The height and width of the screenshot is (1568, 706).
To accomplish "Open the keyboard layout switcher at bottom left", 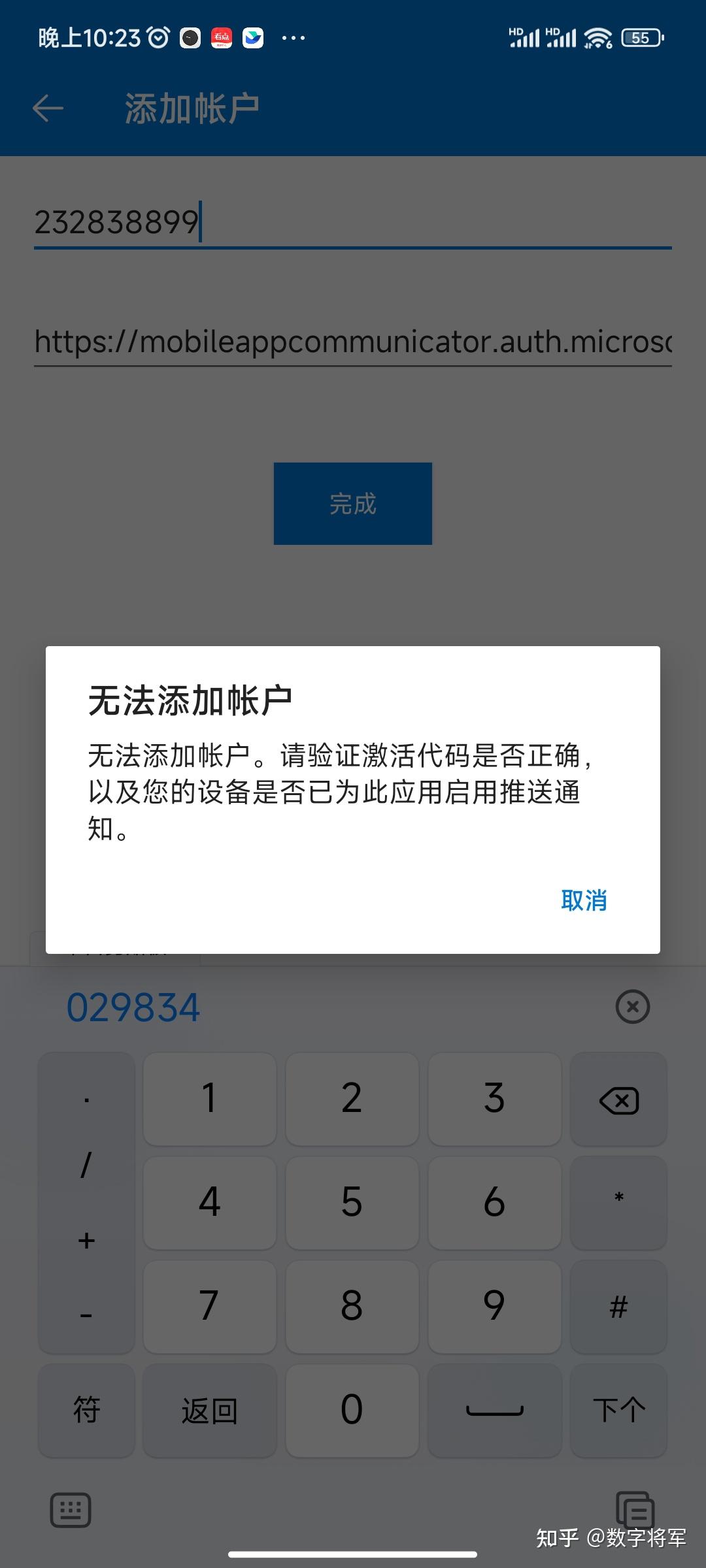I will (70, 1510).
